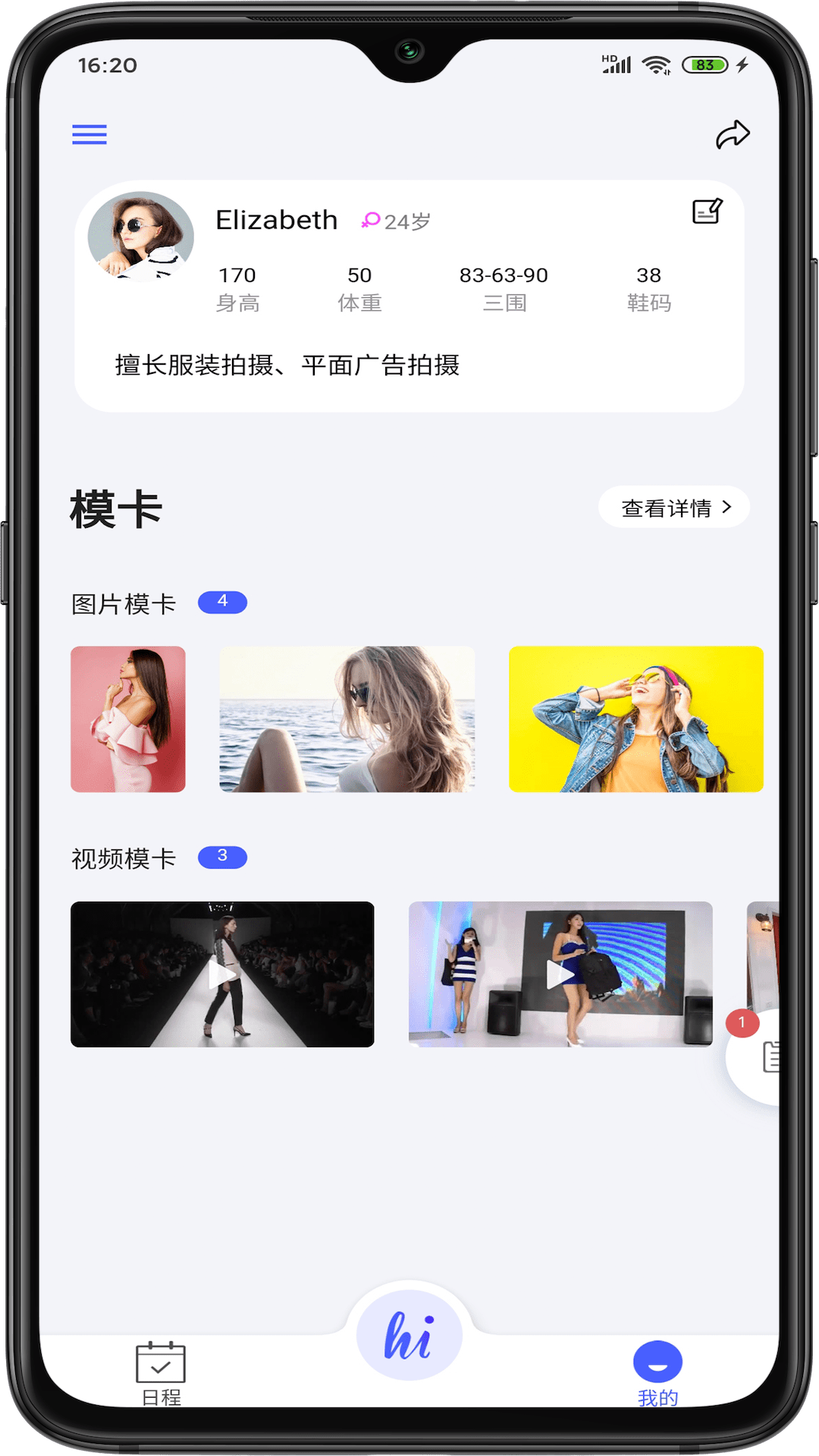Share this profile
Viewport: 819px width, 1456px height.
(733, 135)
